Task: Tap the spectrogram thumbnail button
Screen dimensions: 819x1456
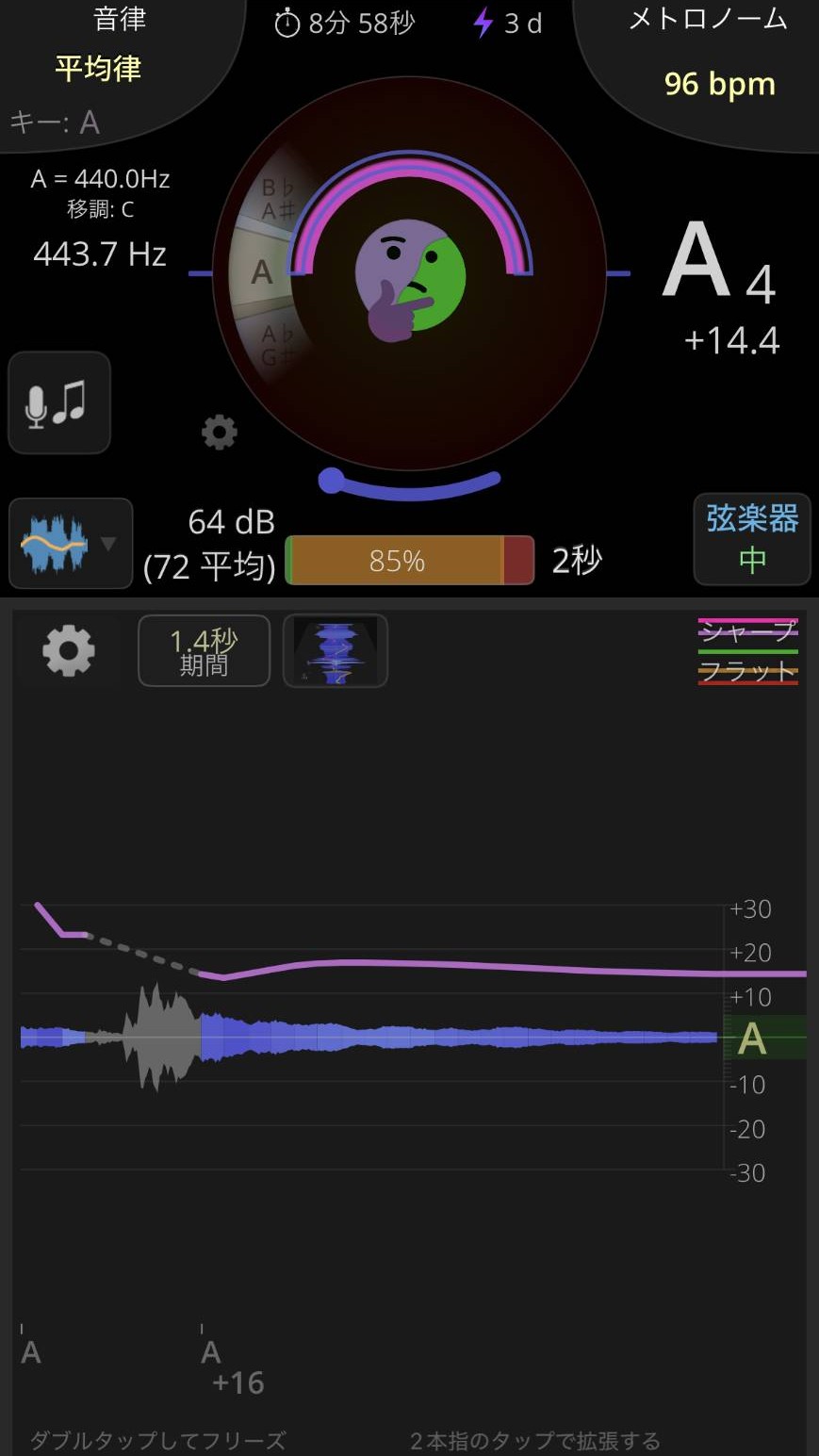Action: [x=336, y=651]
